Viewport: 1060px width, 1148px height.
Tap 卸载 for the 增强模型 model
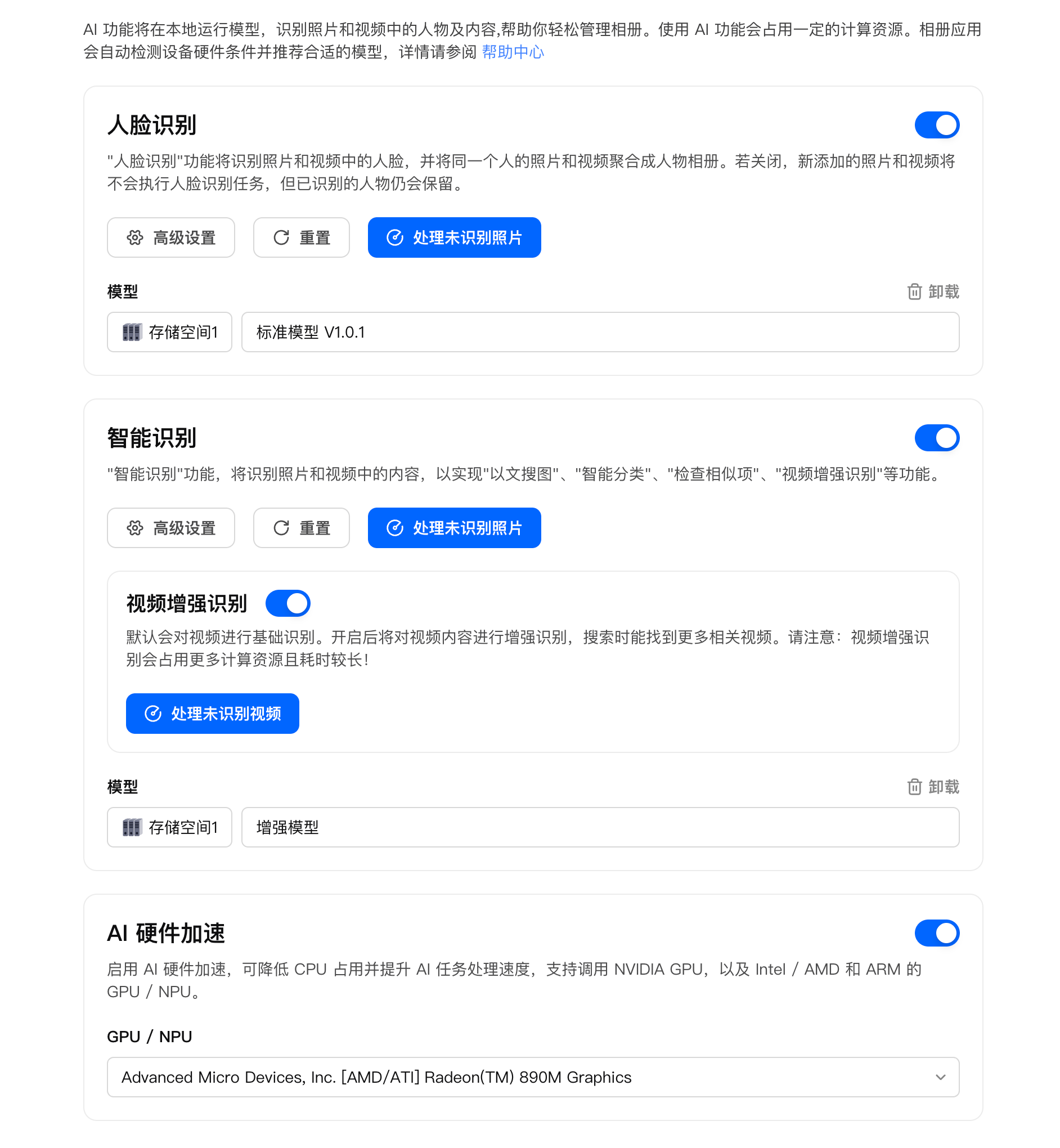coord(933,787)
